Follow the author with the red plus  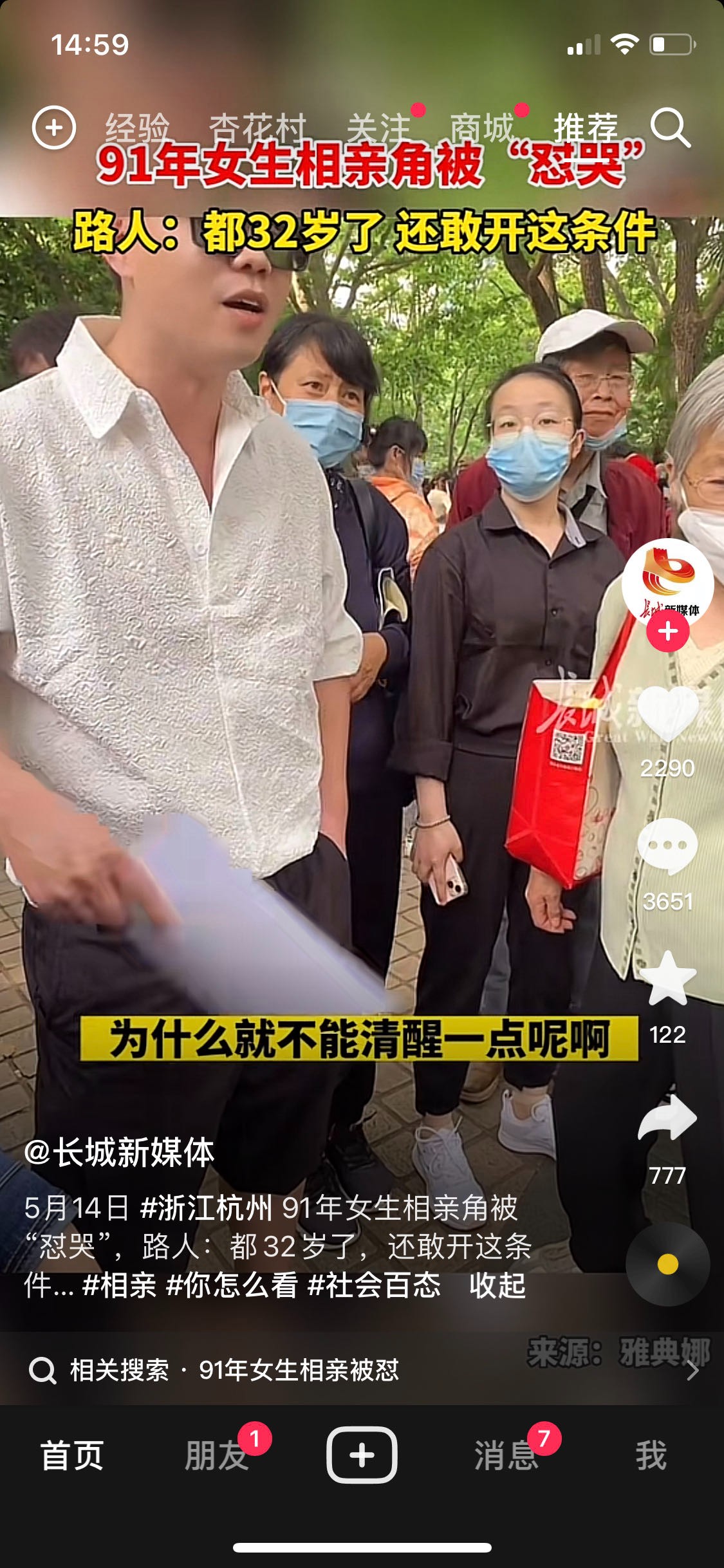pos(667,631)
